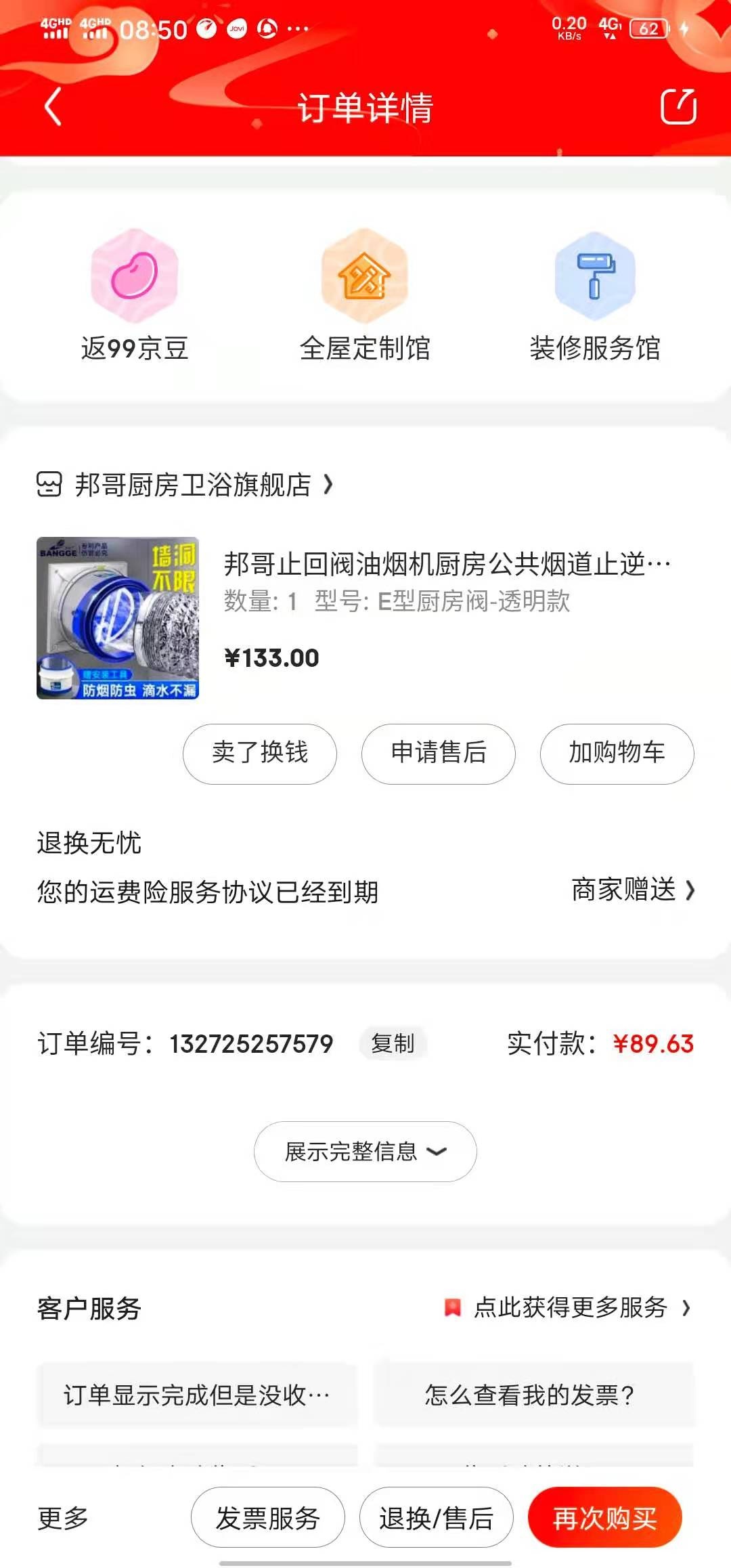This screenshot has height=1568, width=731.
Task: Open 怎么查看我的发票？ question
Action: 533,1395
